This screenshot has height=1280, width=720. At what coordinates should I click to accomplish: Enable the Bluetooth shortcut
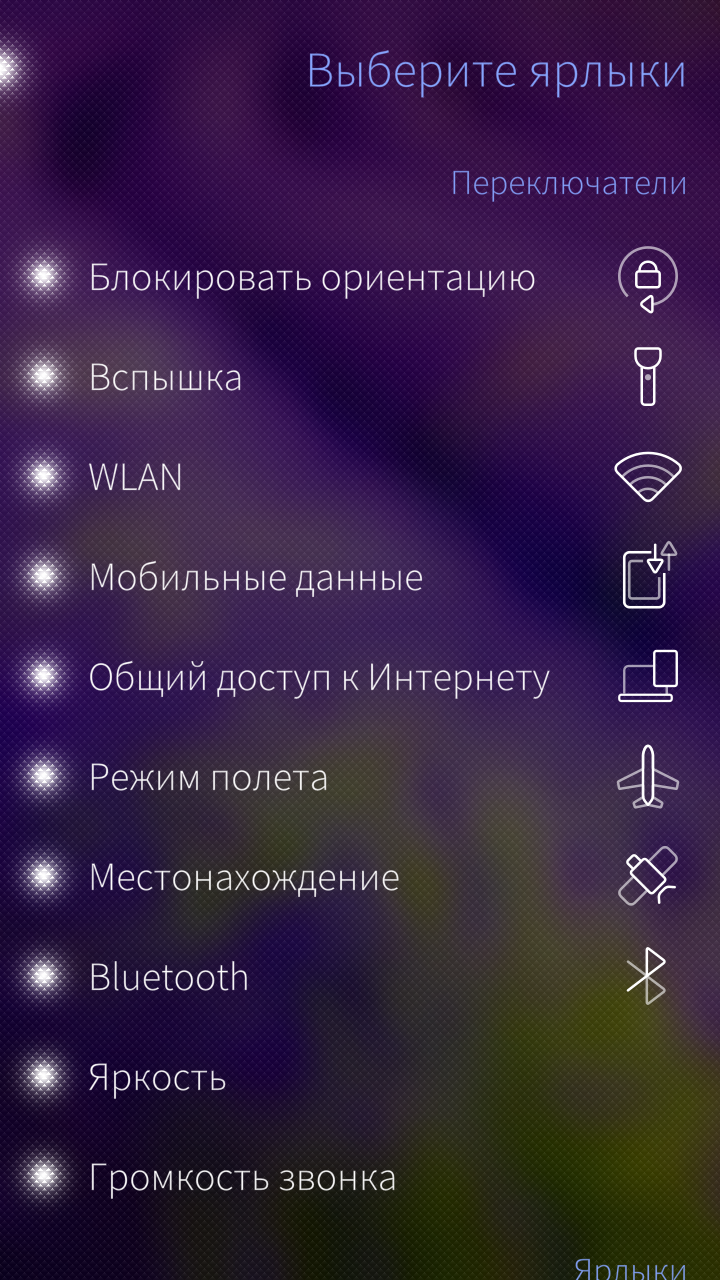tap(360, 978)
